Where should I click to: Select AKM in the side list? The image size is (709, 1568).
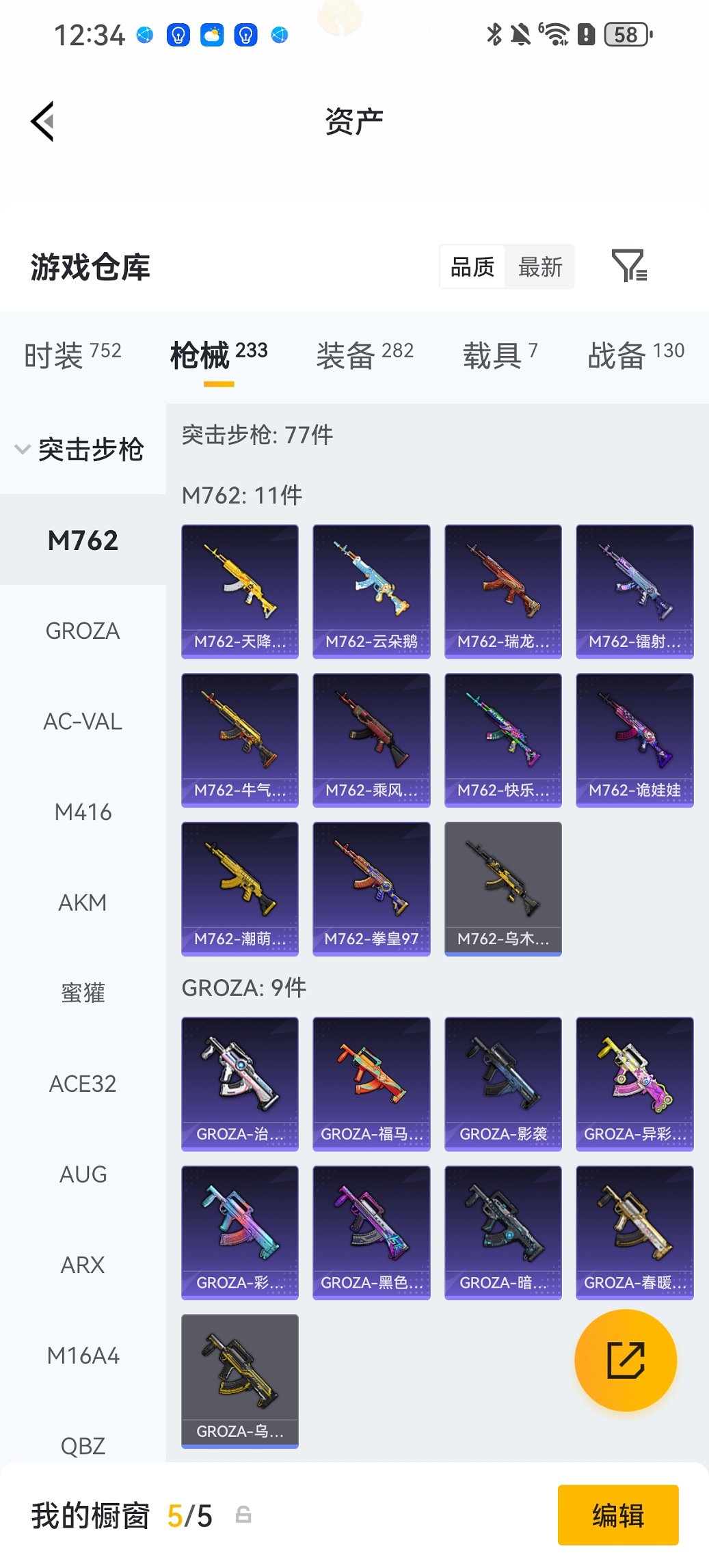(83, 903)
